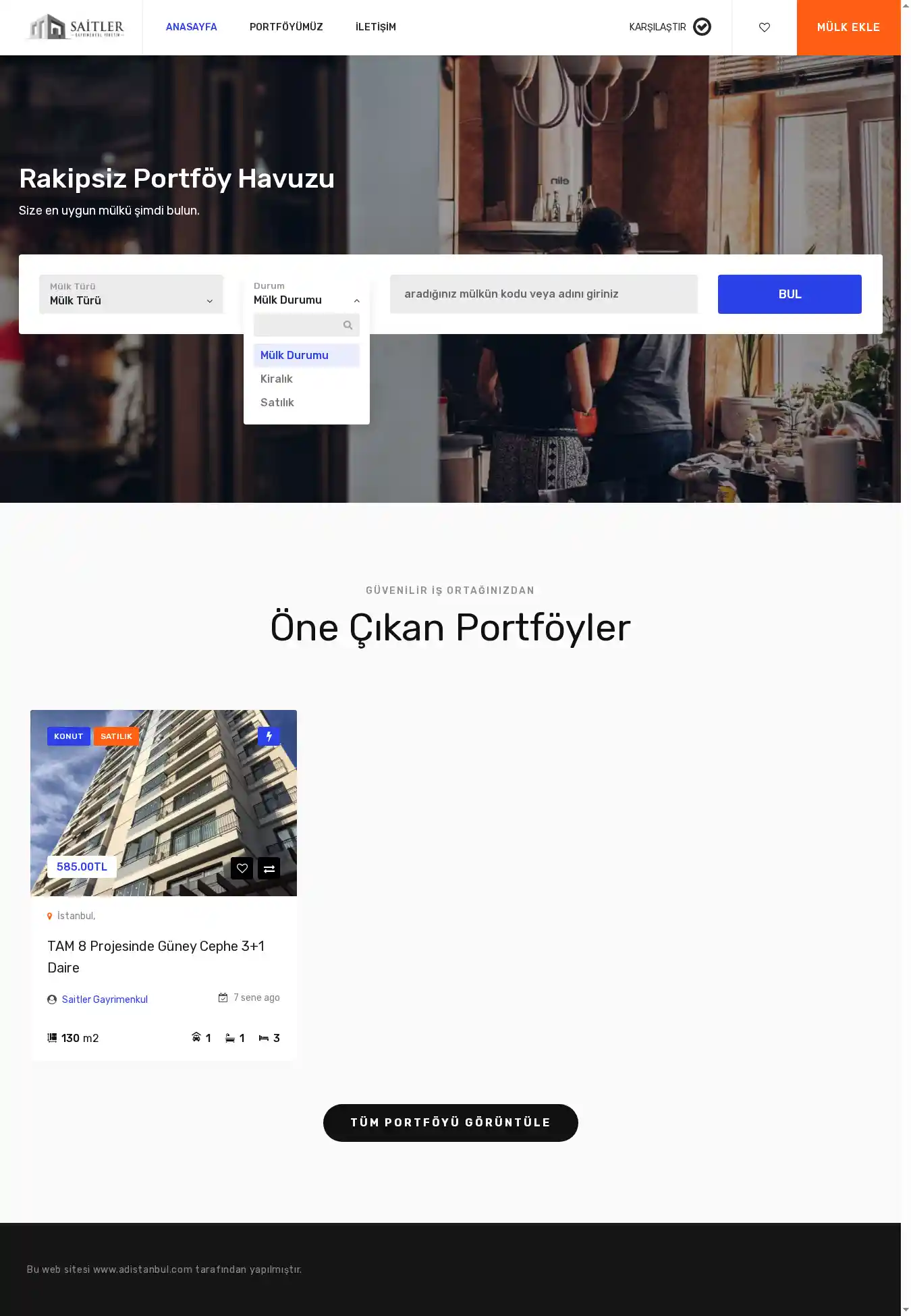Collapse the Mülk Durumu dropdown
The width and height of the screenshot is (911, 1316).
click(x=306, y=300)
